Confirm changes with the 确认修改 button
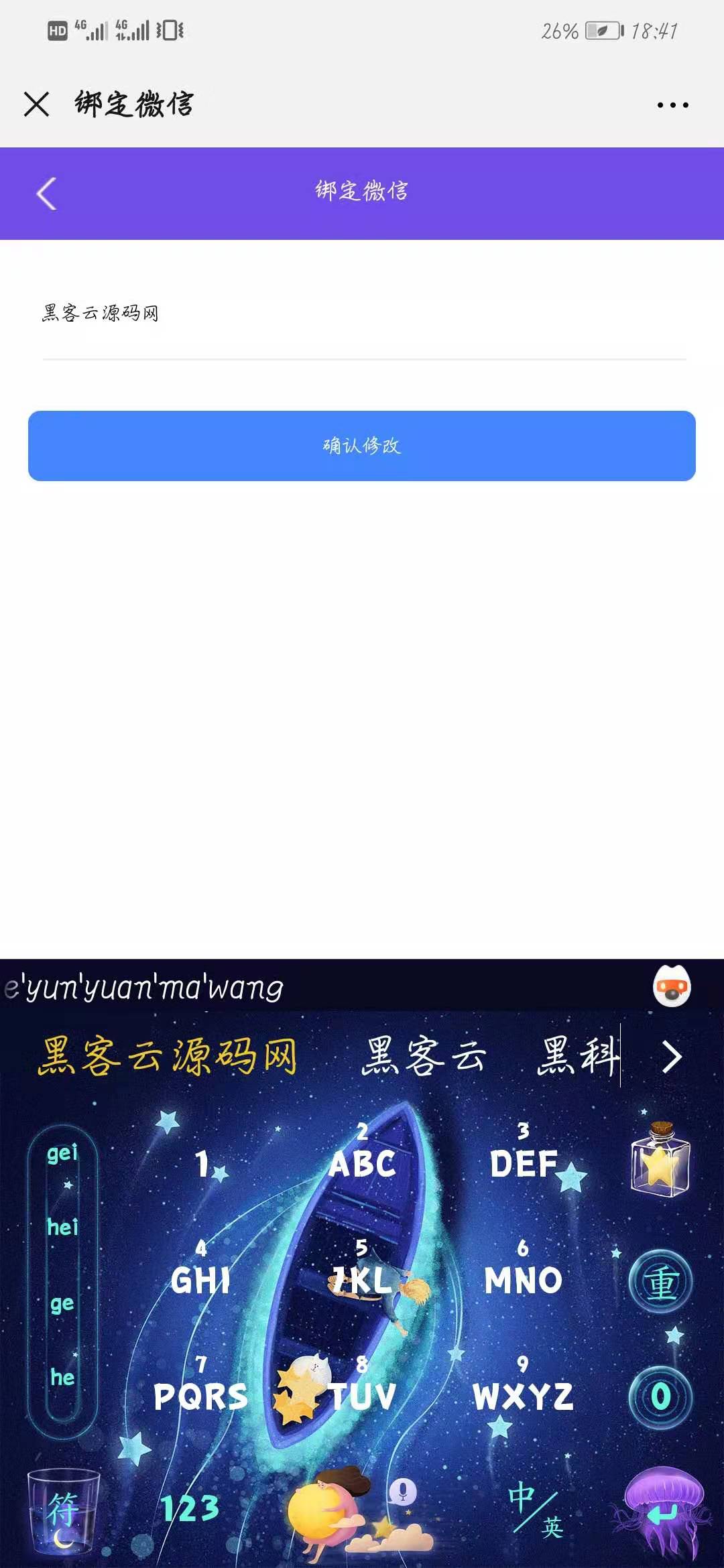This screenshot has width=724, height=1568. (362, 446)
